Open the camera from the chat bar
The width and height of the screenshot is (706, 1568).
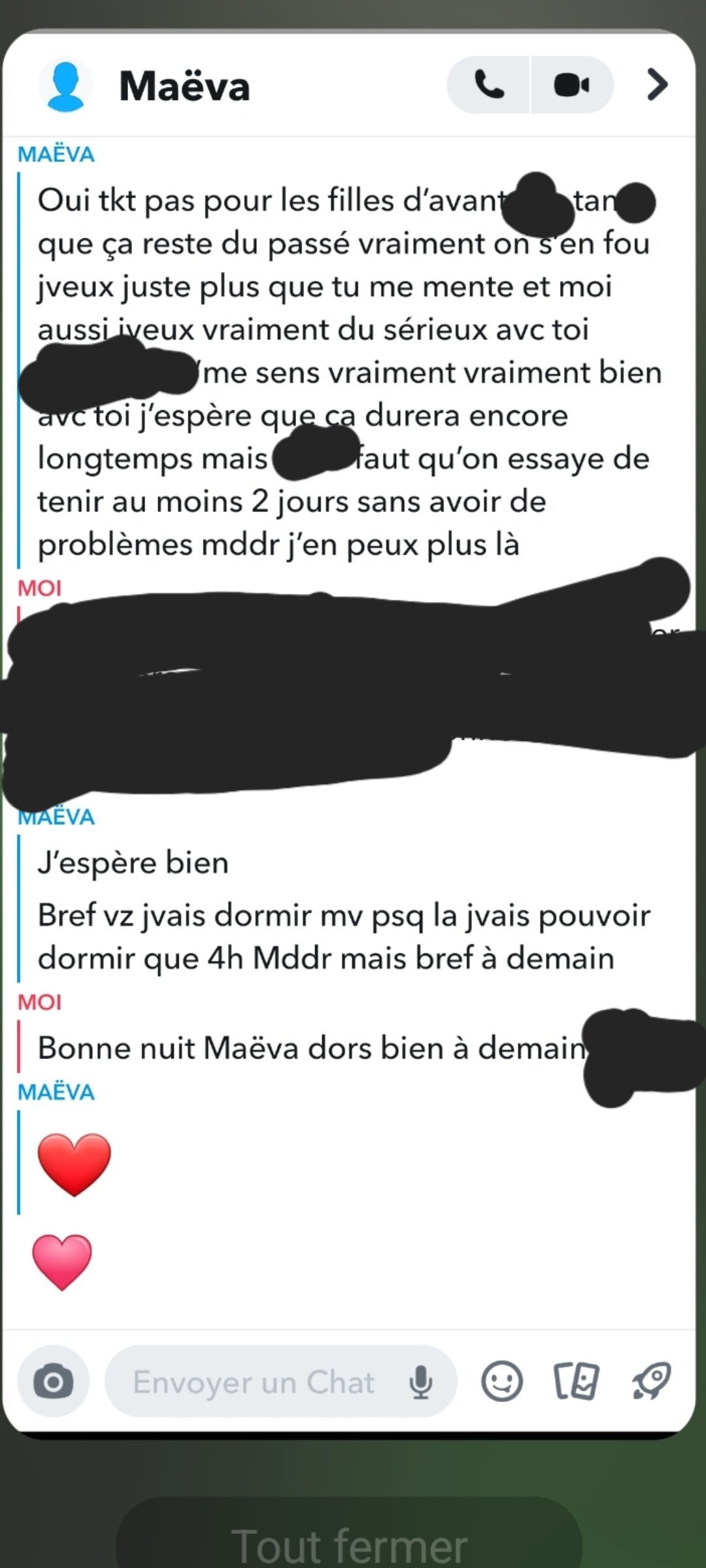click(x=53, y=1381)
